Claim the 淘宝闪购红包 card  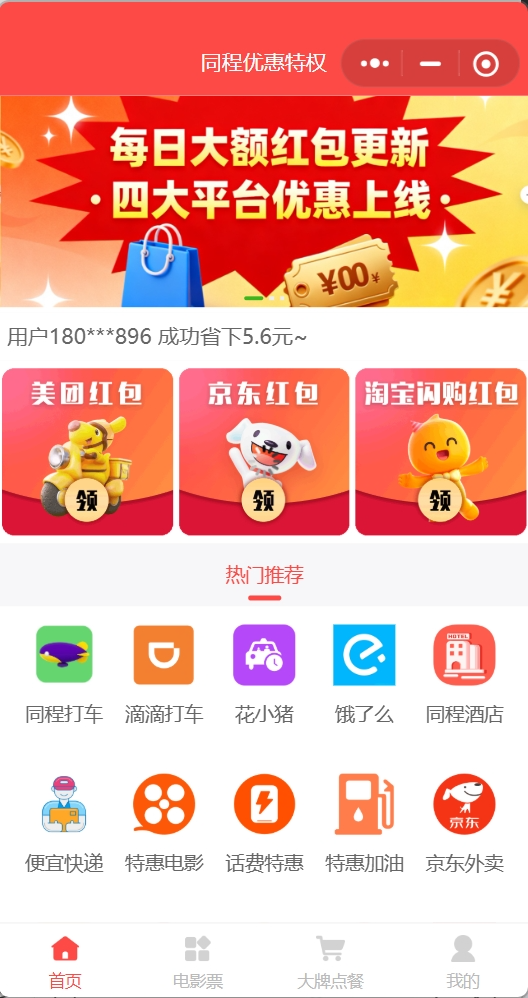[x=440, y=452]
